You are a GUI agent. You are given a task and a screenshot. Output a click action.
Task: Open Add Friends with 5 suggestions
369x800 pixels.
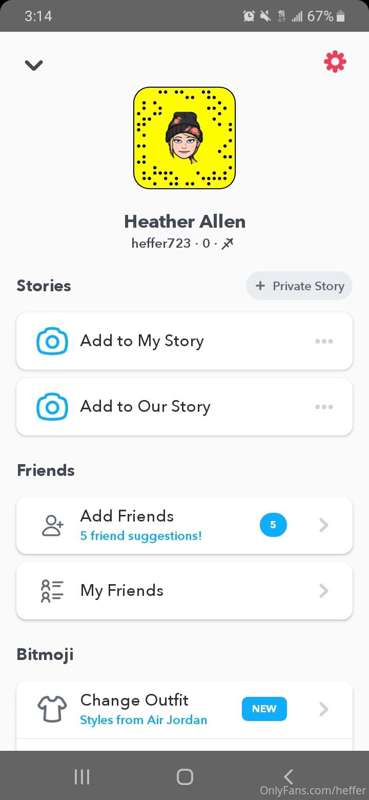click(184, 525)
